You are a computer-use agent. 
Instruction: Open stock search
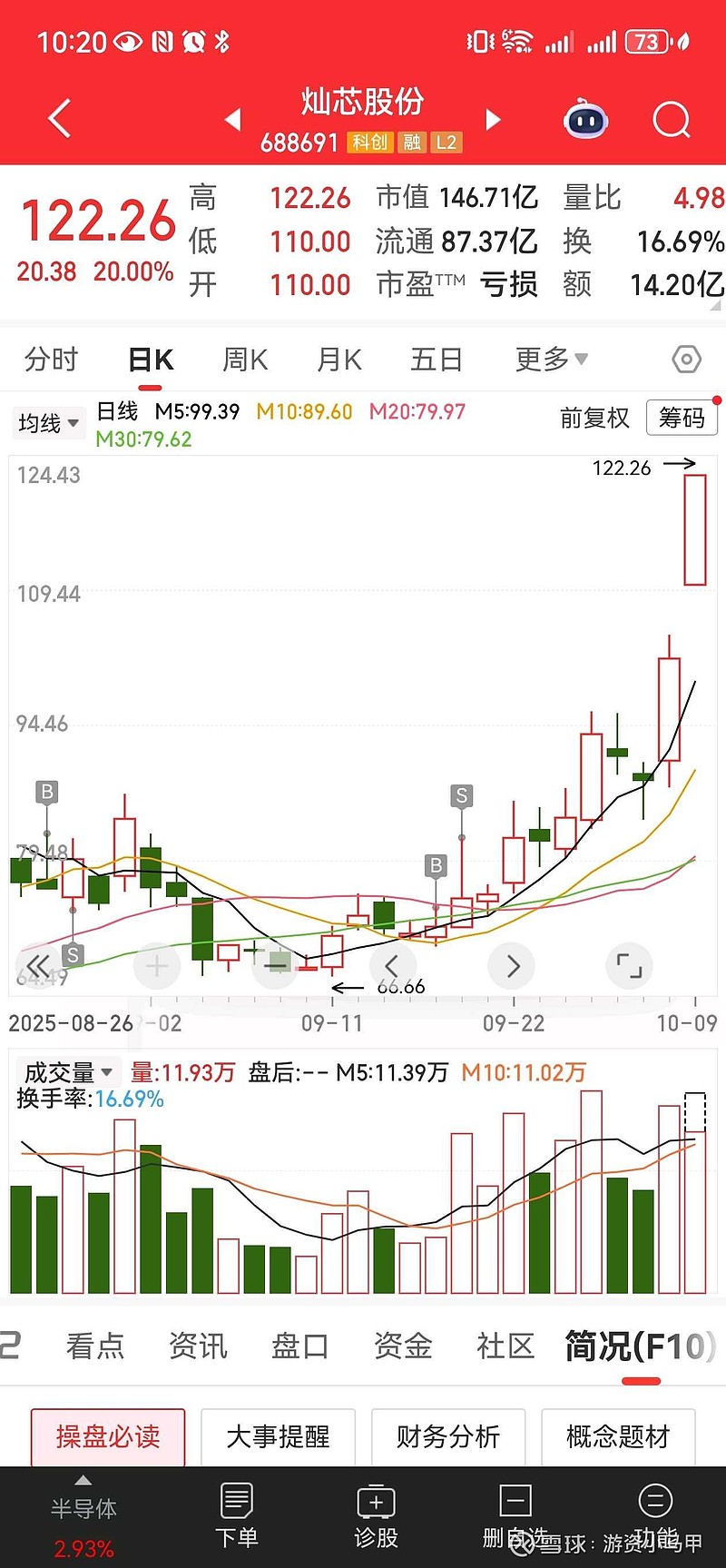click(672, 120)
